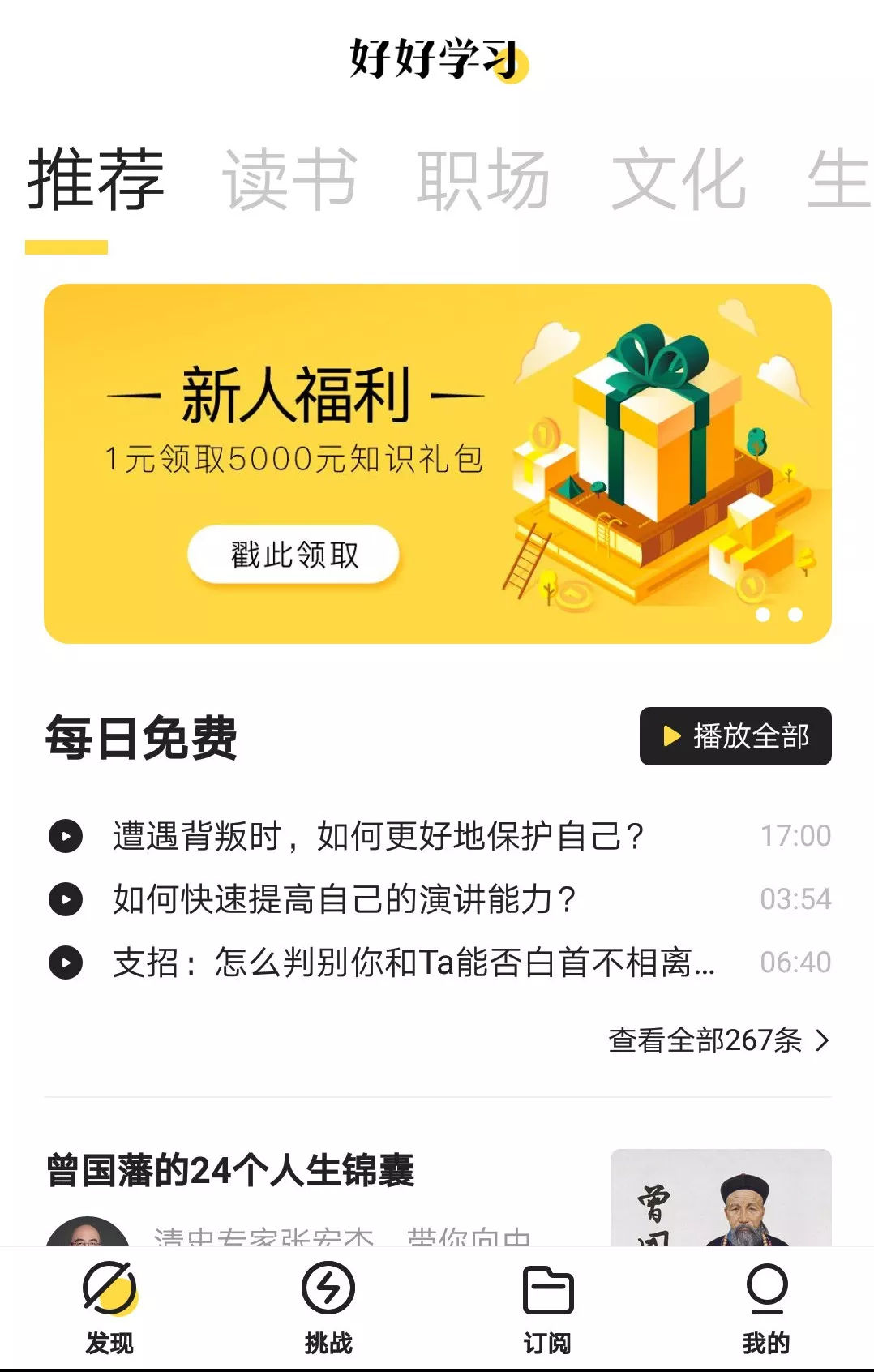Open the 挑战 tab
Screen dimensions: 874x1372
(x=328, y=1306)
